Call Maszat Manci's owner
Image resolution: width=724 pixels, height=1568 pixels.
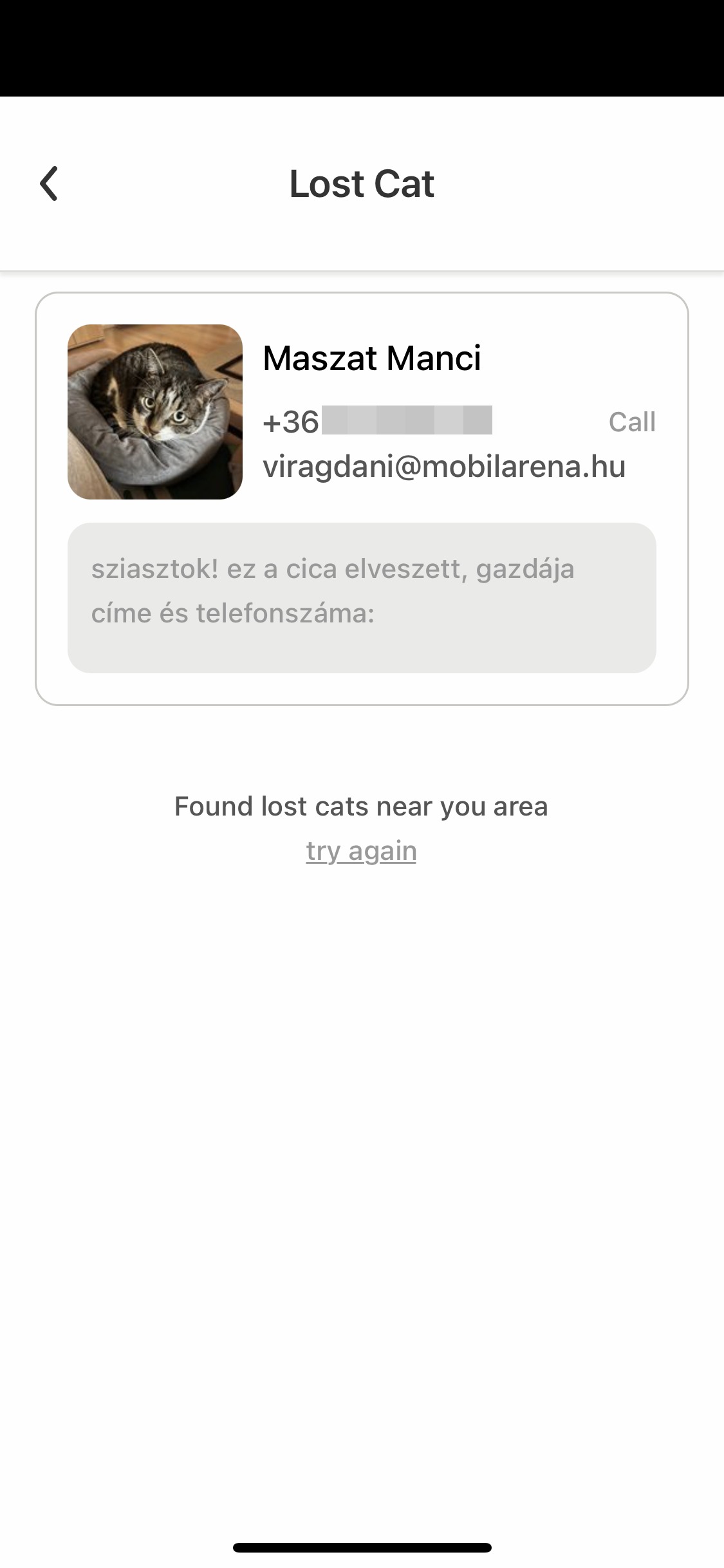coord(632,422)
